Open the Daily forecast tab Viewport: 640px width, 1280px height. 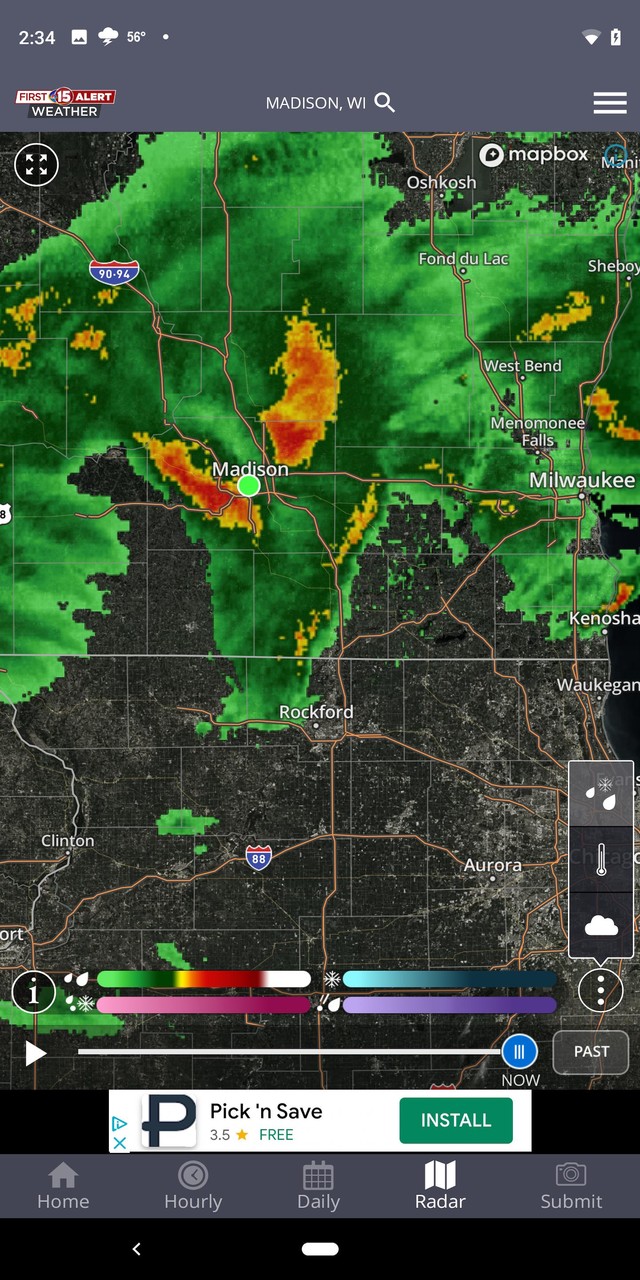tap(318, 1186)
